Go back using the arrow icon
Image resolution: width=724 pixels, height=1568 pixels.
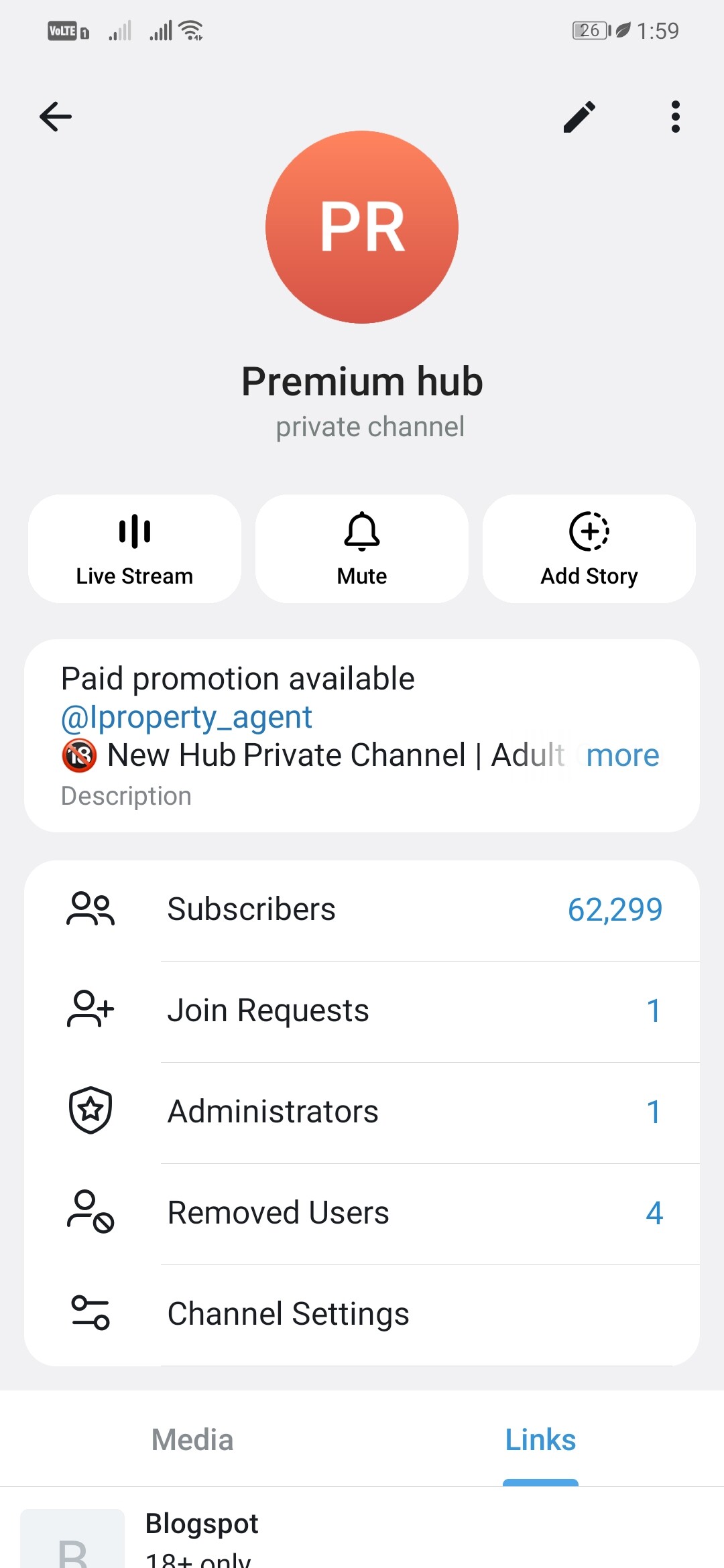point(56,117)
